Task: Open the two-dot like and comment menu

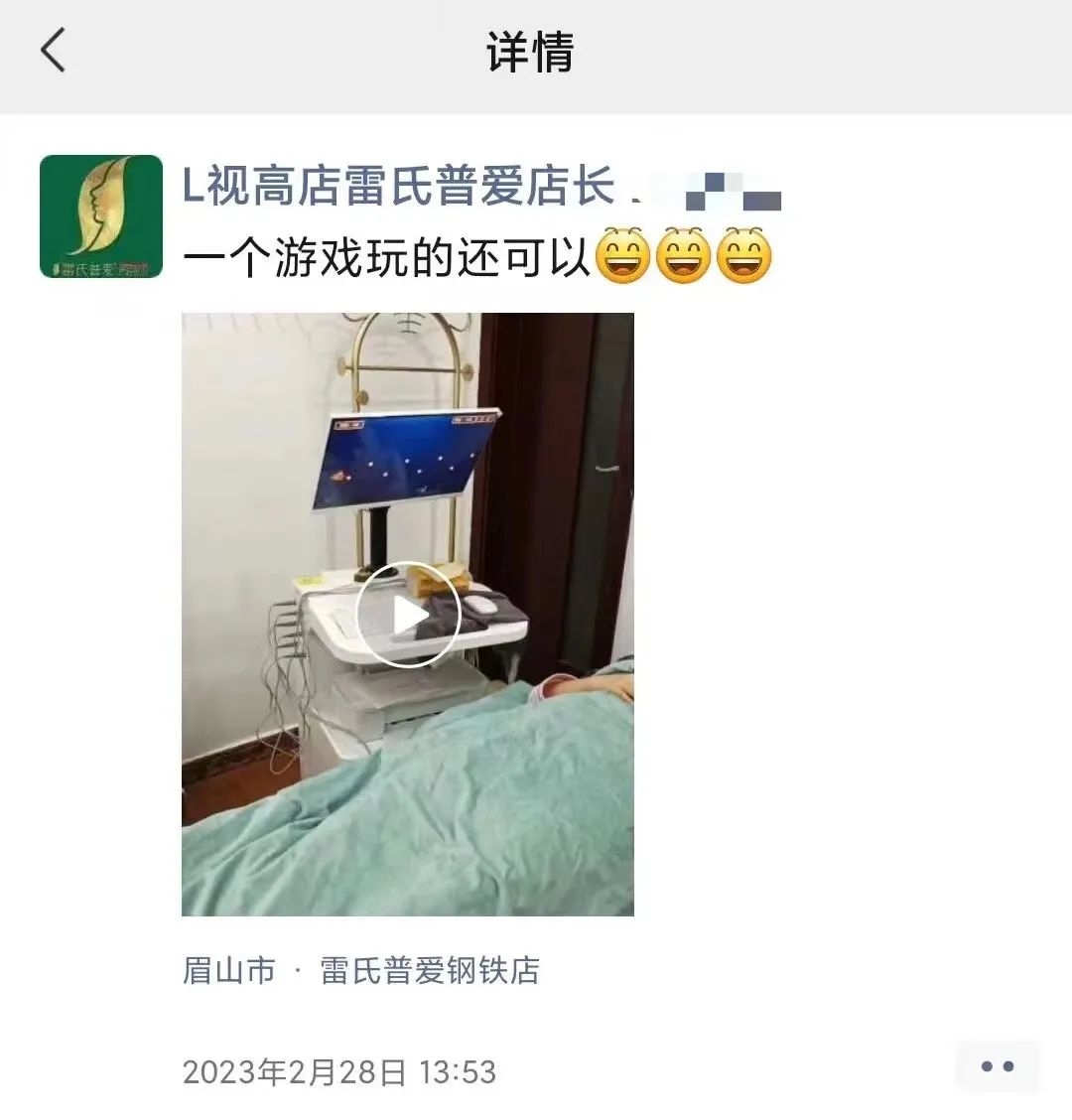Action: click(997, 1067)
